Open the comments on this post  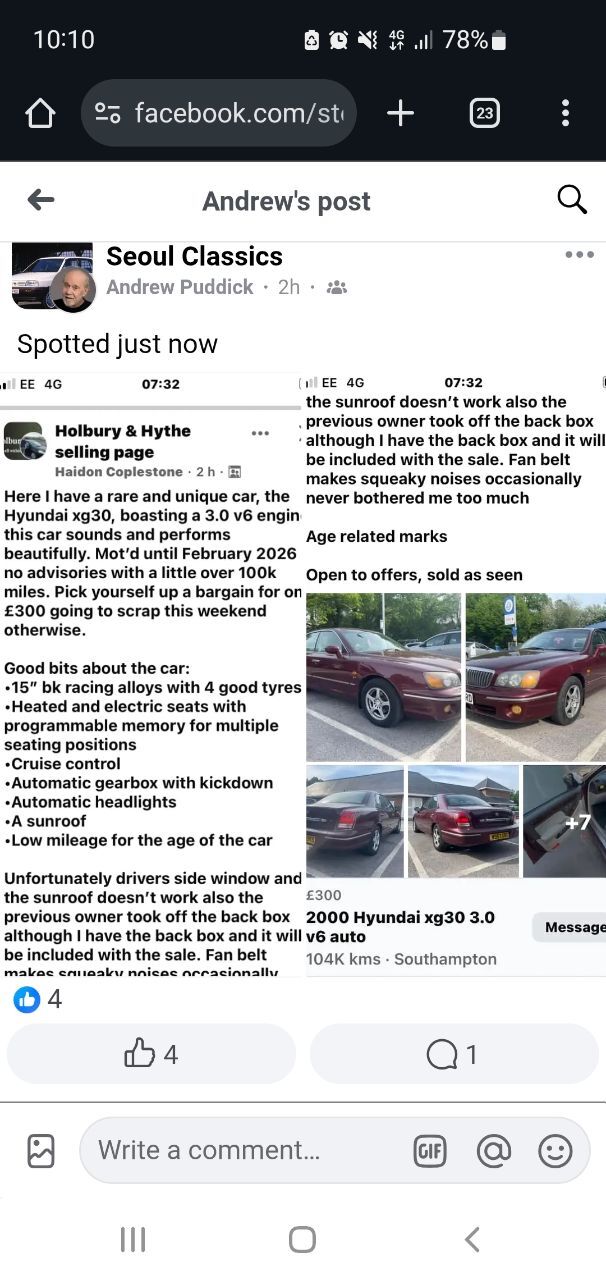point(454,1054)
